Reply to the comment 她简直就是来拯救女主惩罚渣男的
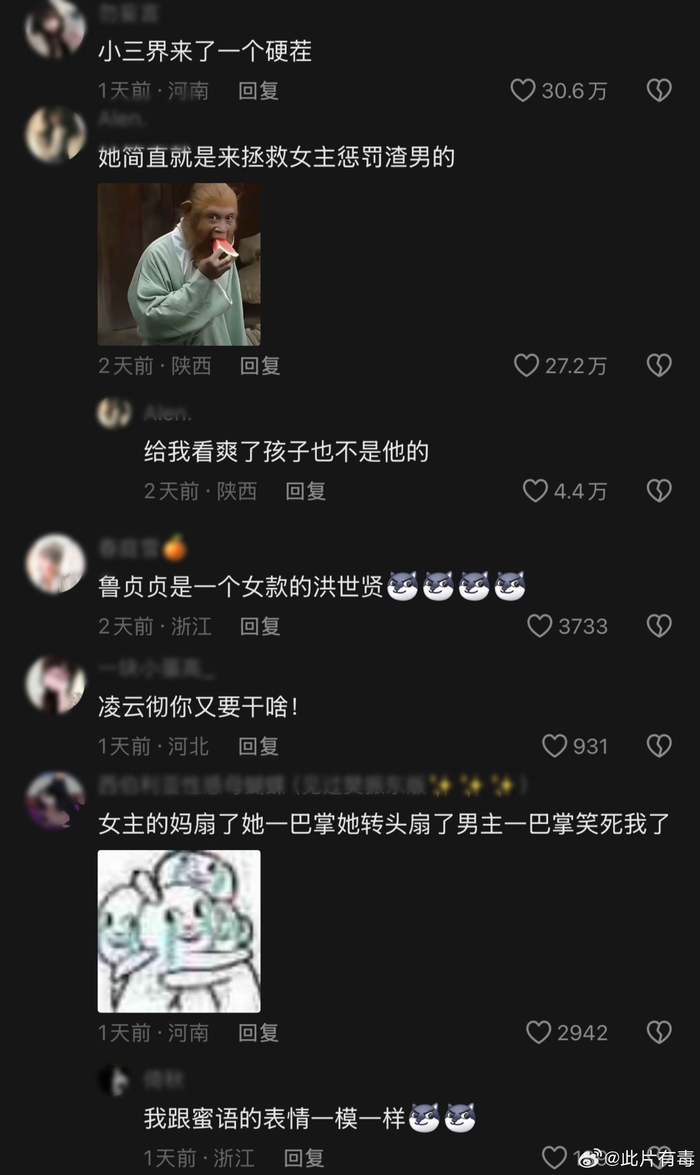 (x=260, y=366)
